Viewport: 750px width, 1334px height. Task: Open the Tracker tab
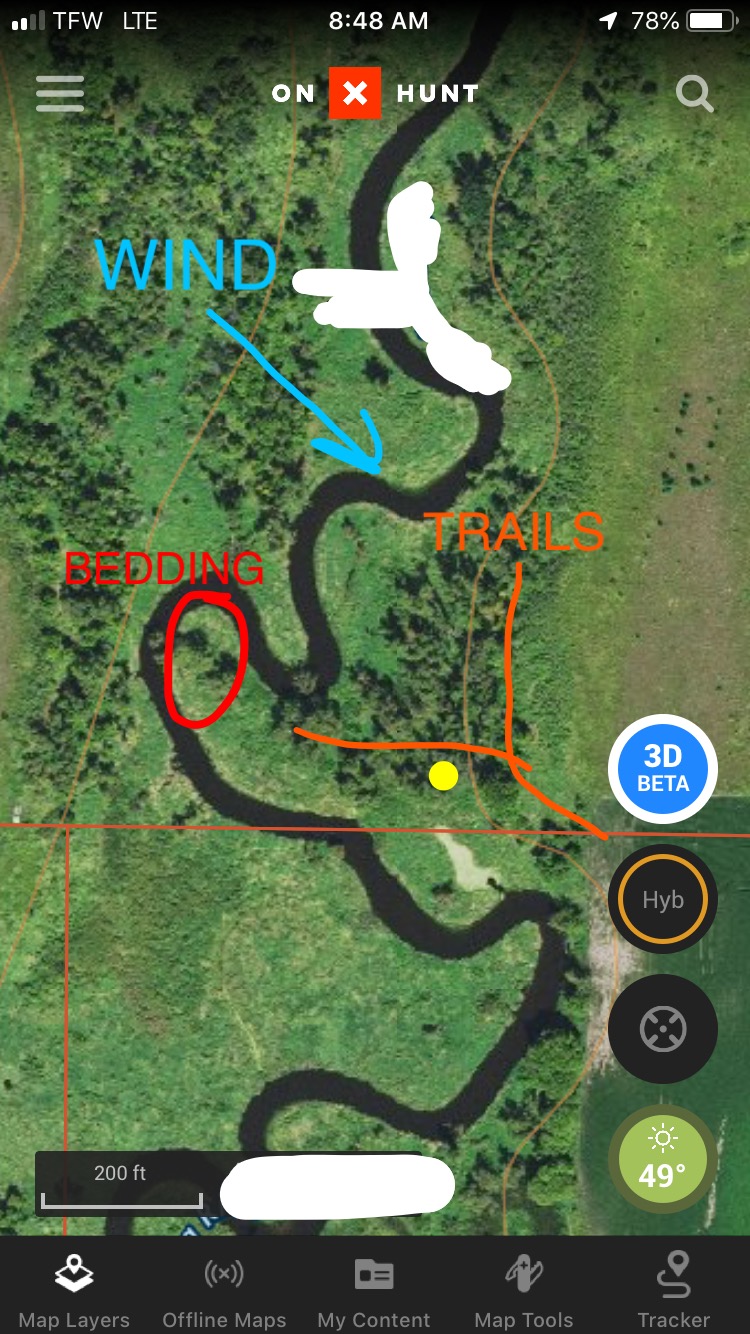click(x=674, y=1292)
